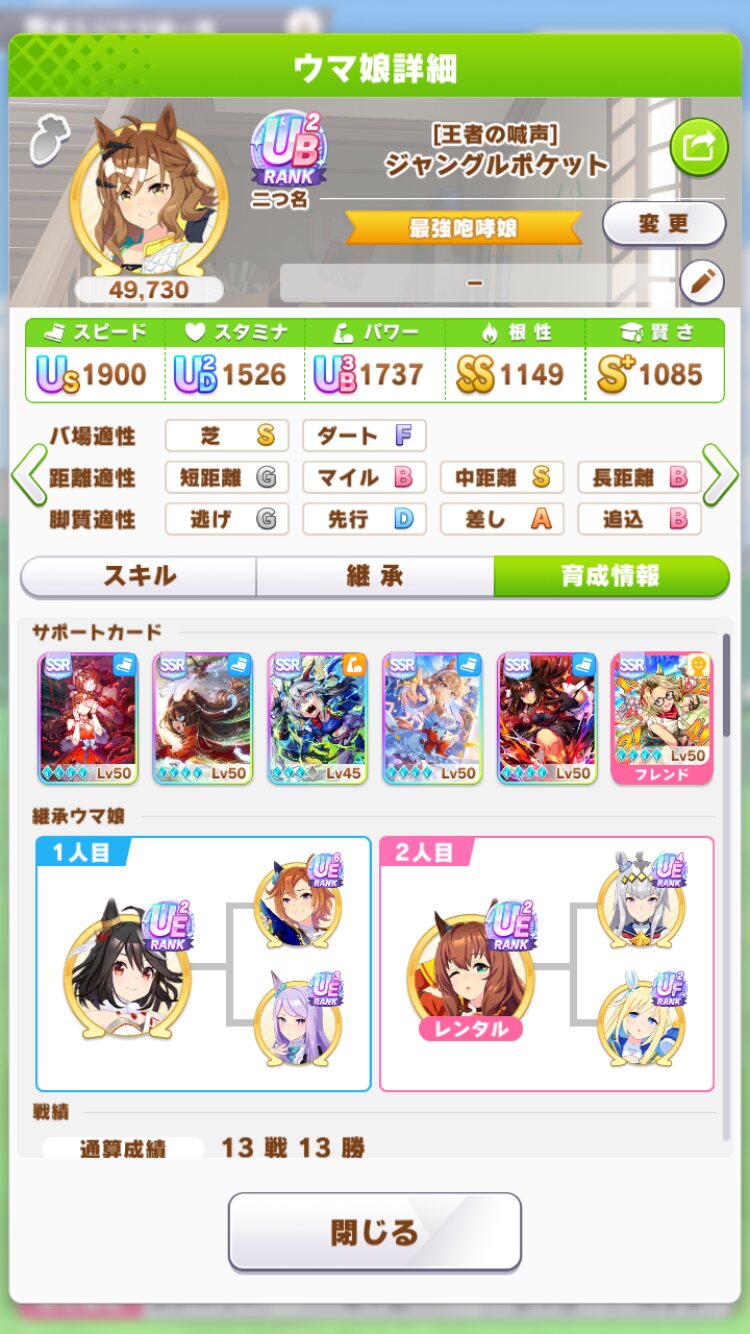Viewport: 750px width, 1334px height.
Task: Select the 育成情報 tab
Action: (x=611, y=576)
